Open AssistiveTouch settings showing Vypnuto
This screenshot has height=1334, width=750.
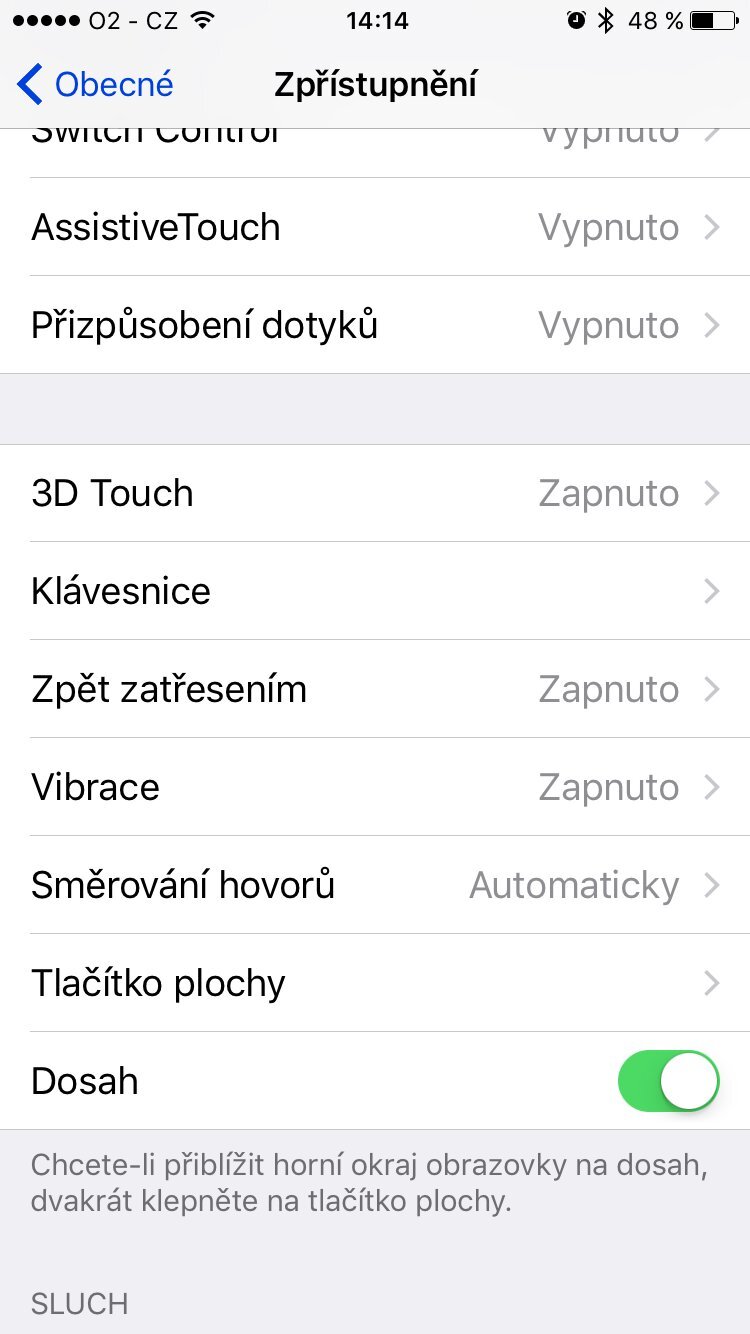click(x=375, y=227)
